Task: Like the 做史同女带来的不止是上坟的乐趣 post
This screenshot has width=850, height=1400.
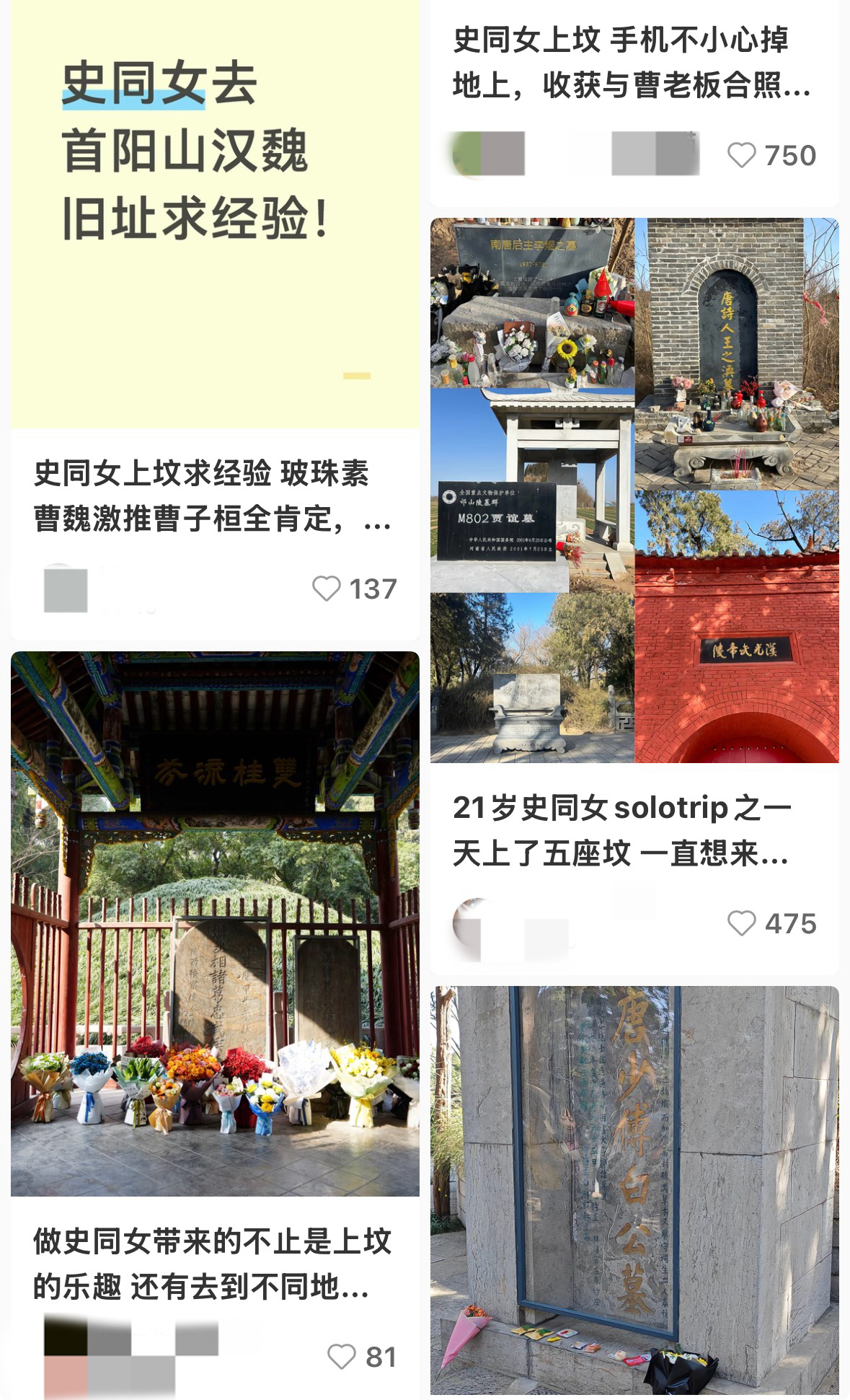Action: point(342,1357)
